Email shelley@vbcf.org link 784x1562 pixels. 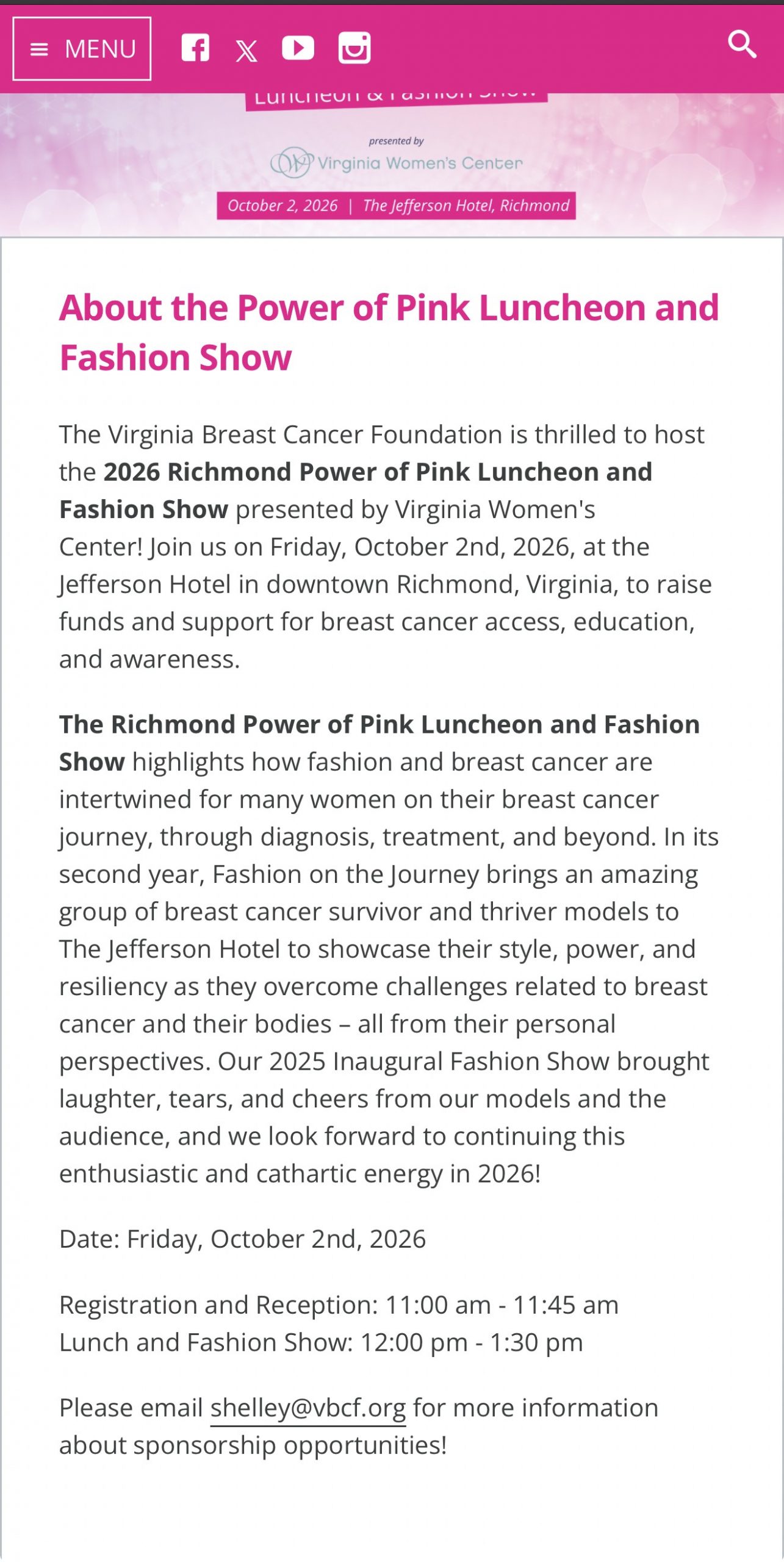308,1408
